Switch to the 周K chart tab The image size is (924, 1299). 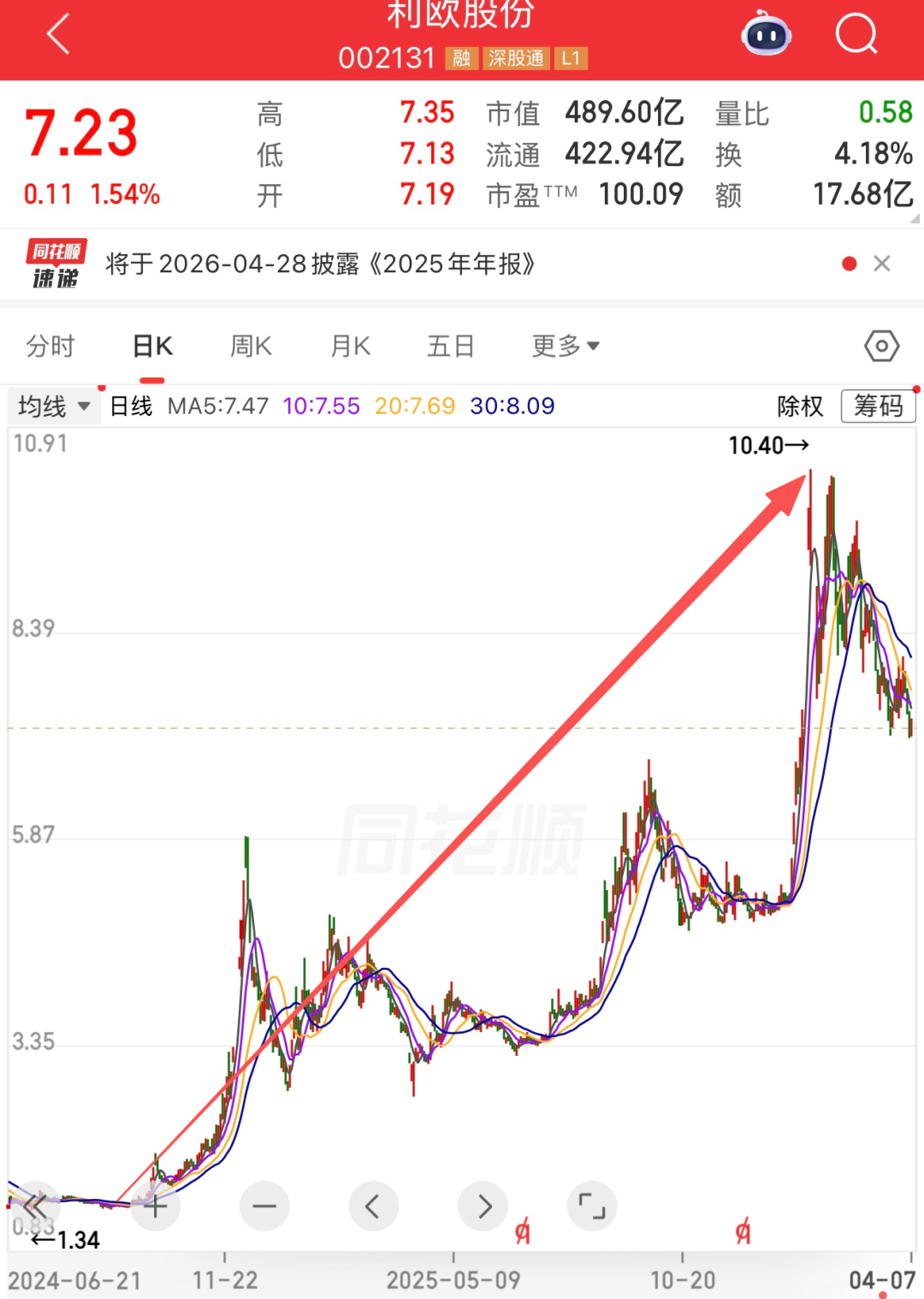point(251,346)
